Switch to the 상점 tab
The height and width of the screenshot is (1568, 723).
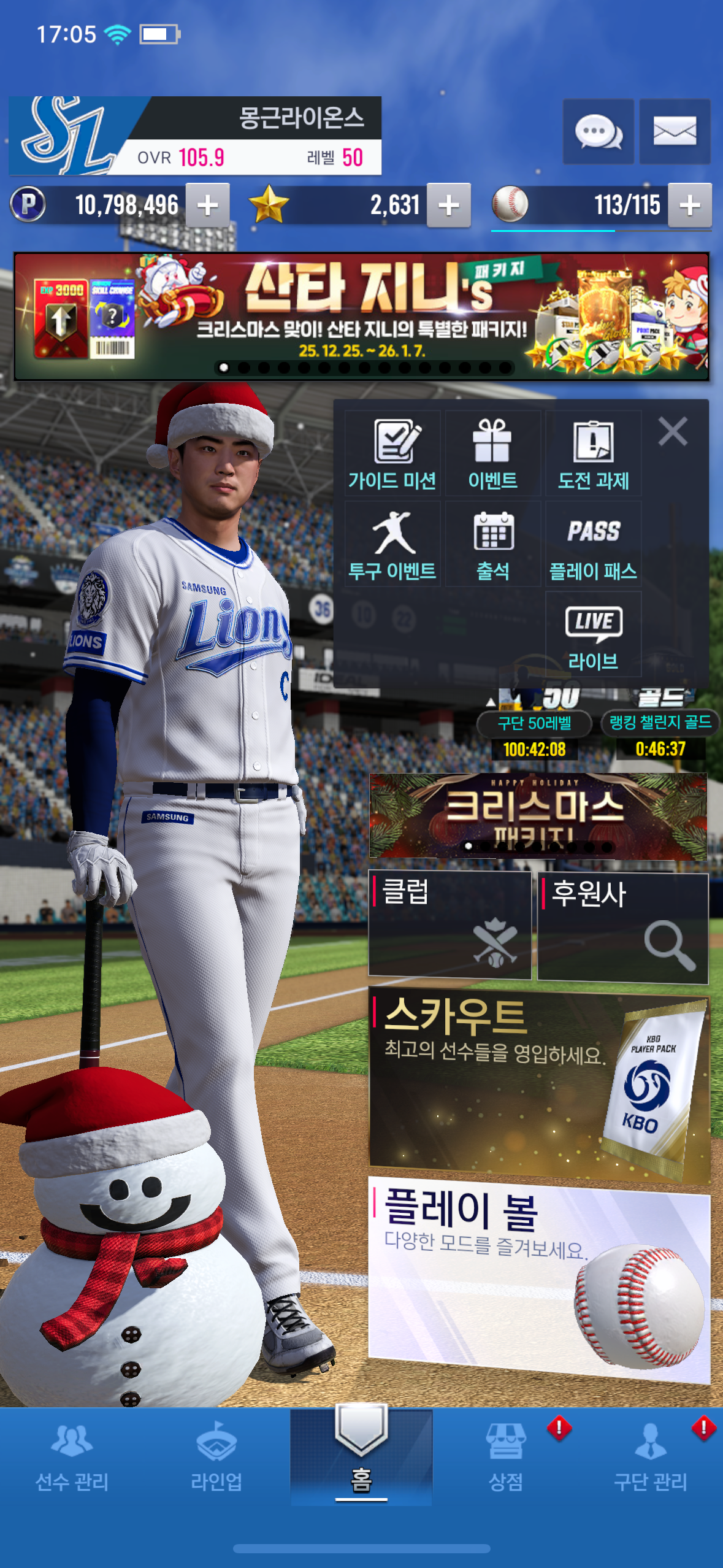click(506, 1459)
